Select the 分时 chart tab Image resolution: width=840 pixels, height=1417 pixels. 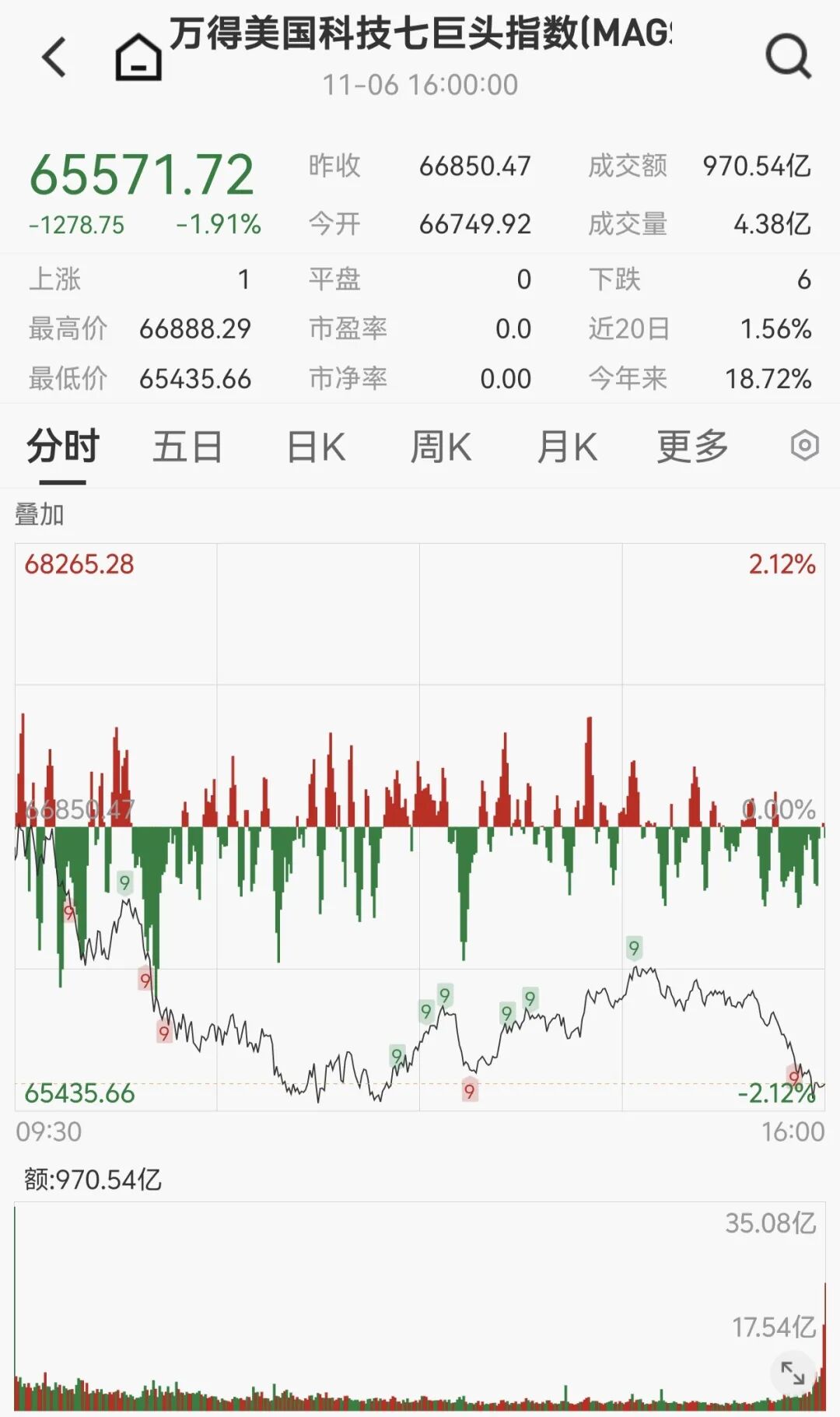[x=63, y=447]
